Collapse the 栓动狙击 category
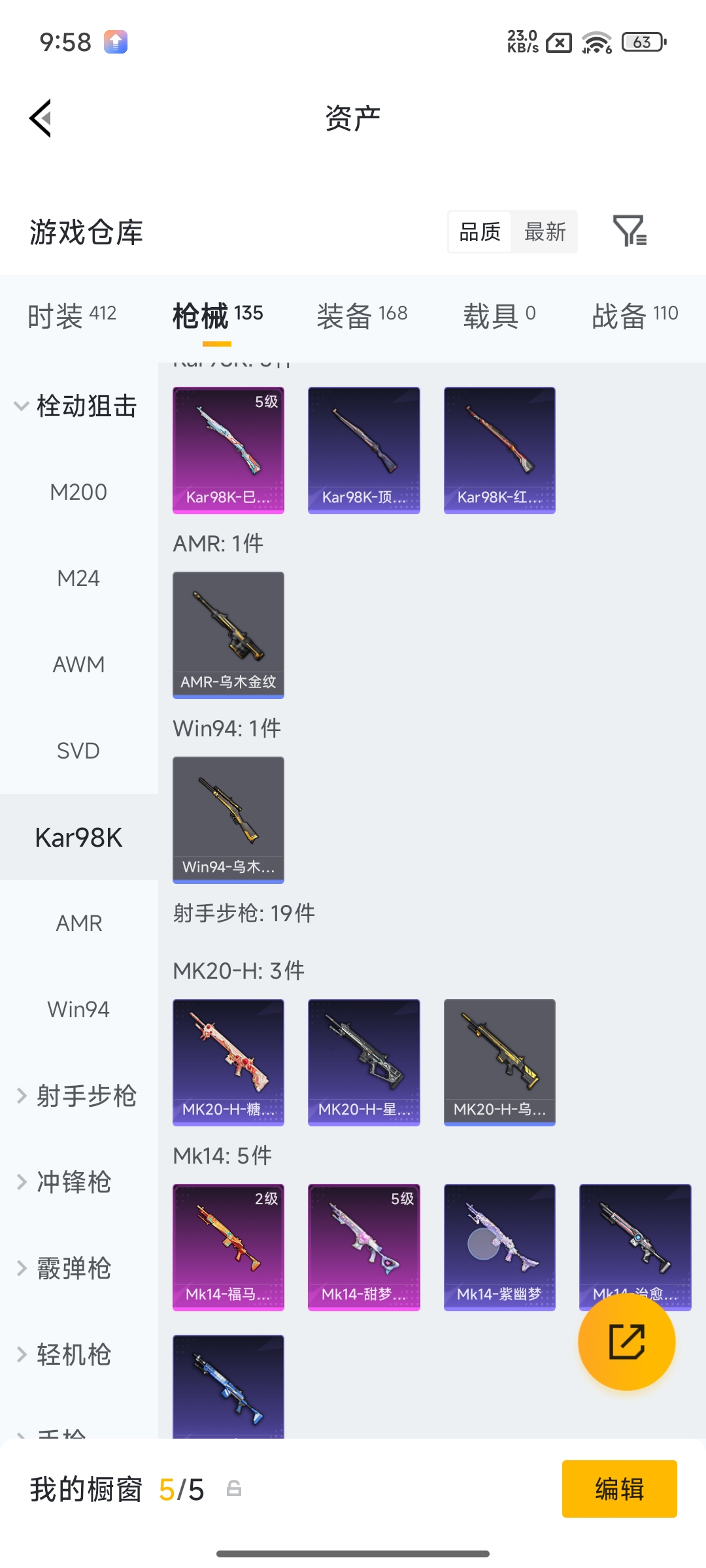The width and height of the screenshot is (706, 1568). 75,406
